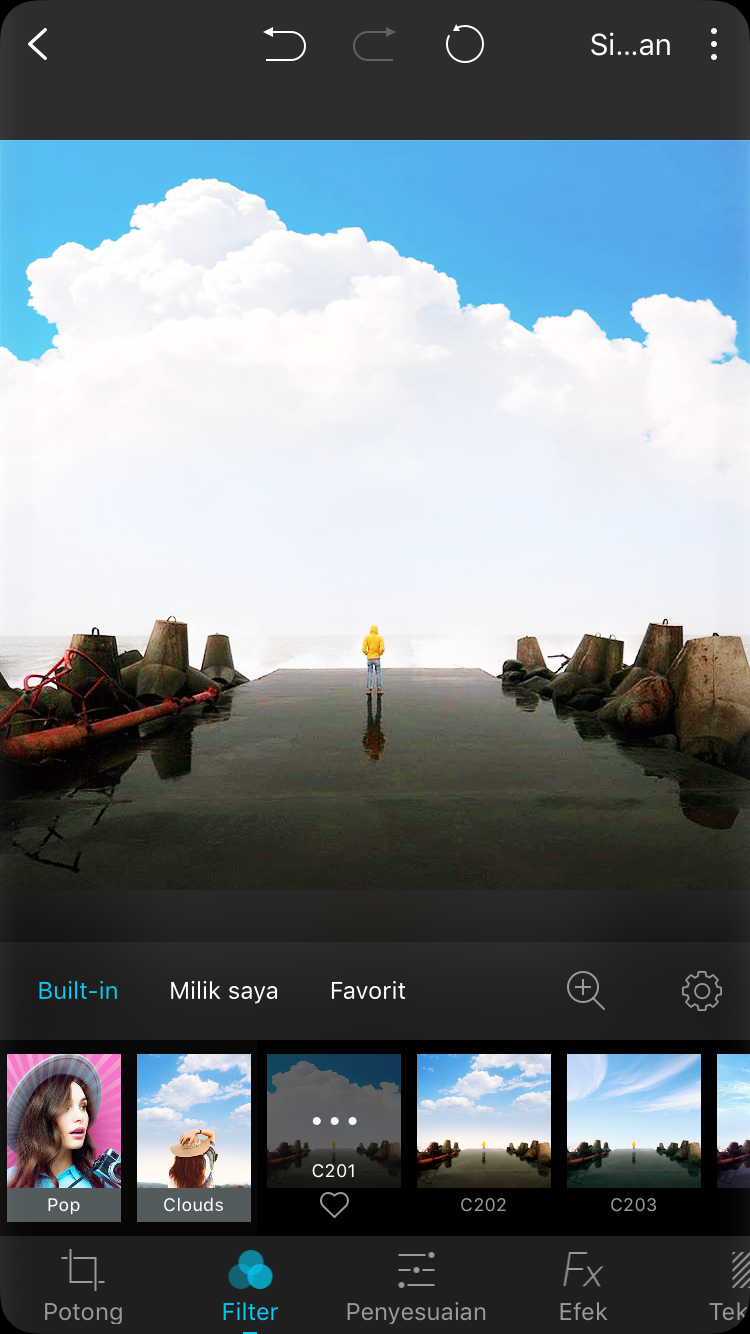
Task: Open the three-dot overflow menu
Action: (x=713, y=45)
